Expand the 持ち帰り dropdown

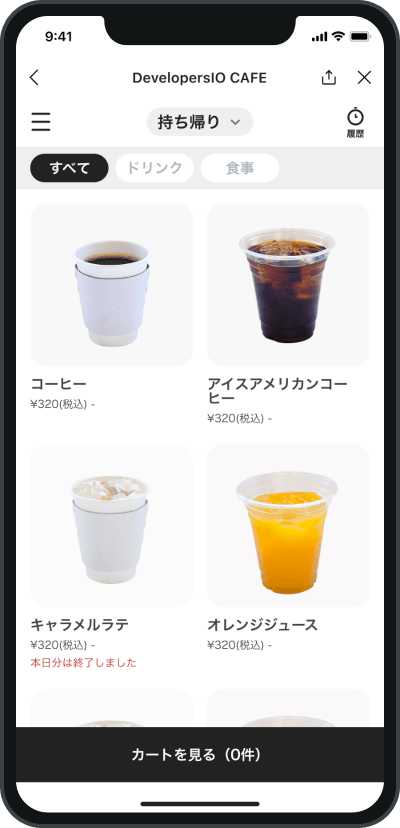pyautogui.click(x=200, y=122)
